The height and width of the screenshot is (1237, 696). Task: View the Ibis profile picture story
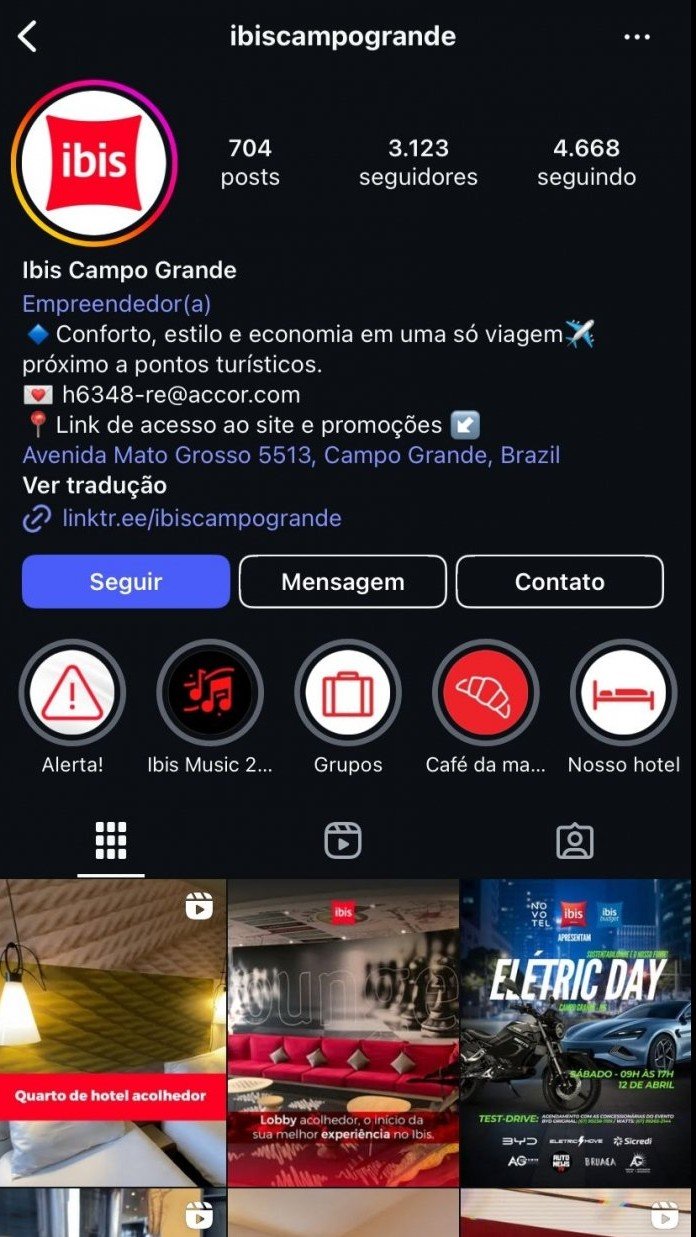(x=95, y=162)
